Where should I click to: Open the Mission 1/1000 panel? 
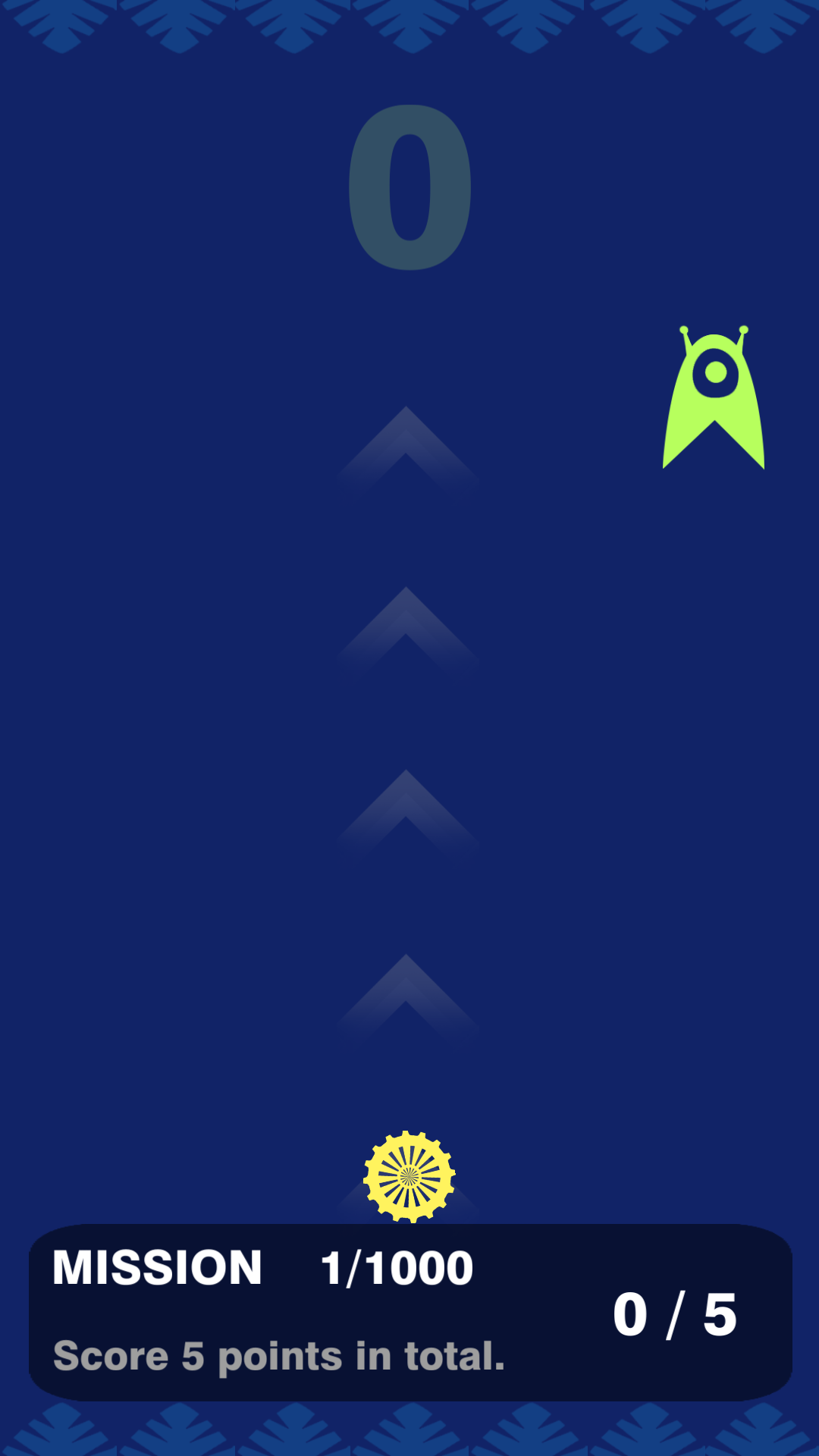point(410,1312)
